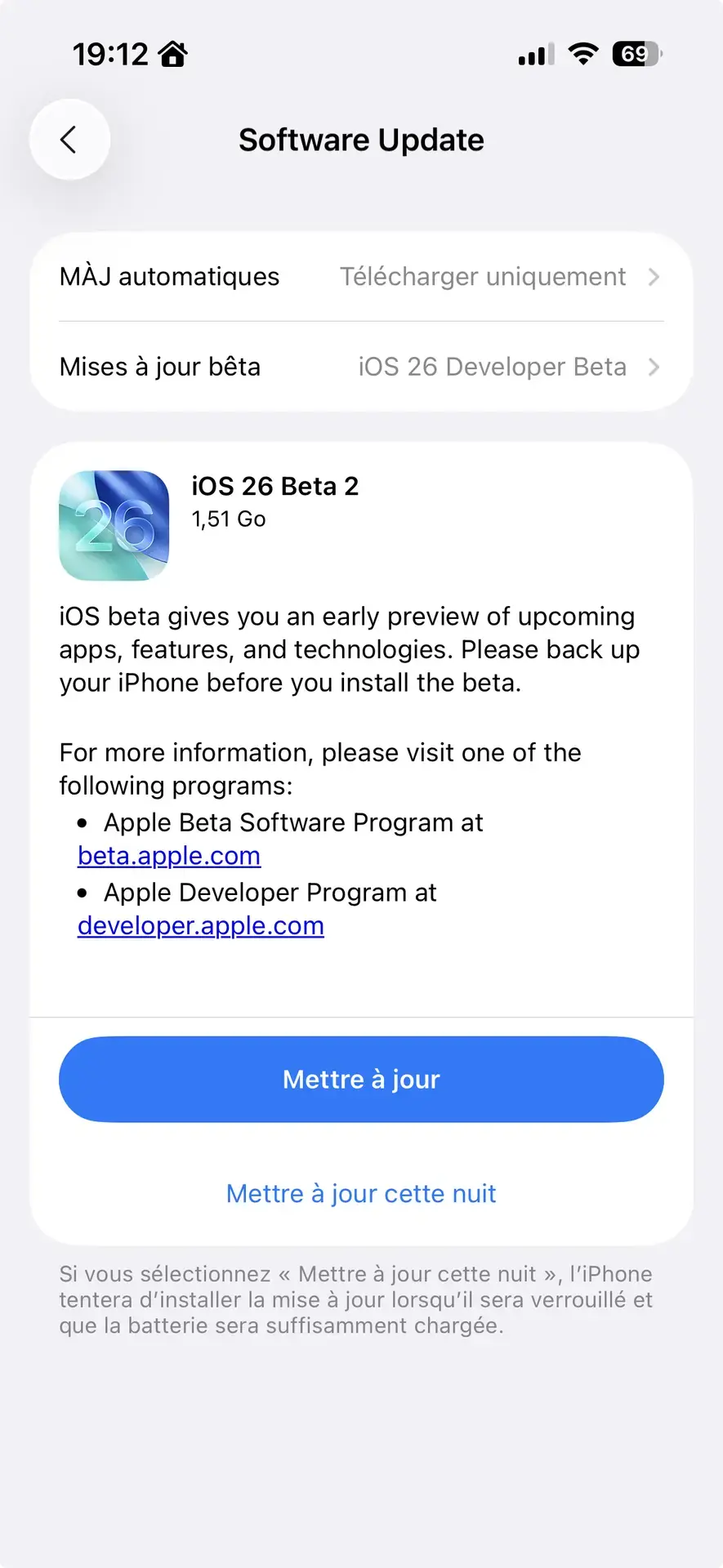The width and height of the screenshot is (723, 1568).
Task: Open the Mises à jour bêta selection
Action: click(159, 367)
